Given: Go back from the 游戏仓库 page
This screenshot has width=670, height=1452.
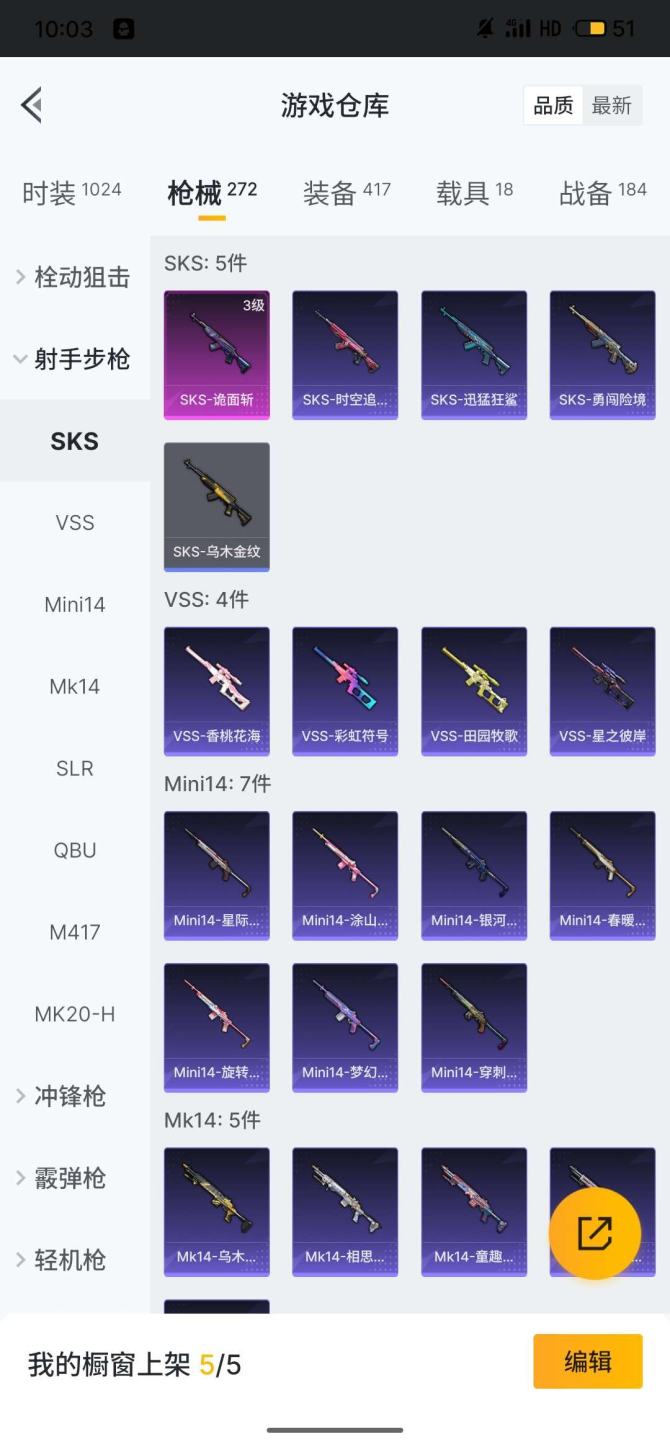Looking at the screenshot, I should [x=32, y=105].
